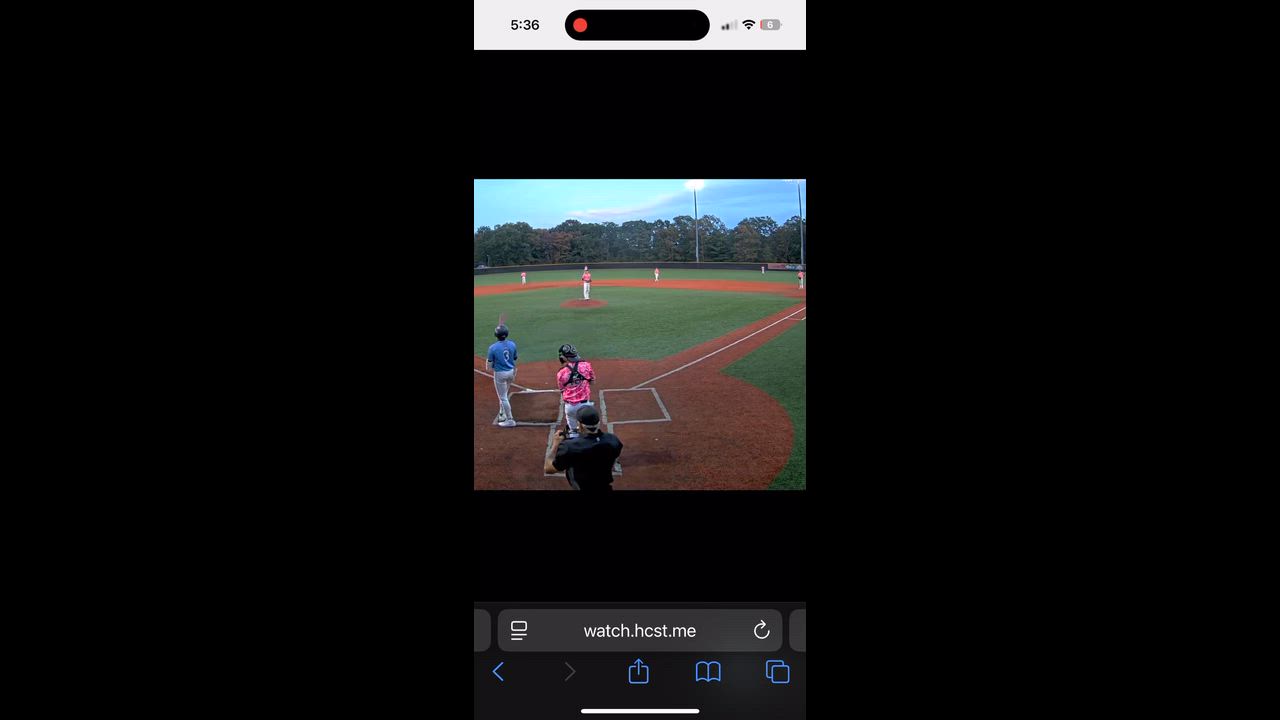Reload the current page
1280x720 pixels.
coord(761,630)
